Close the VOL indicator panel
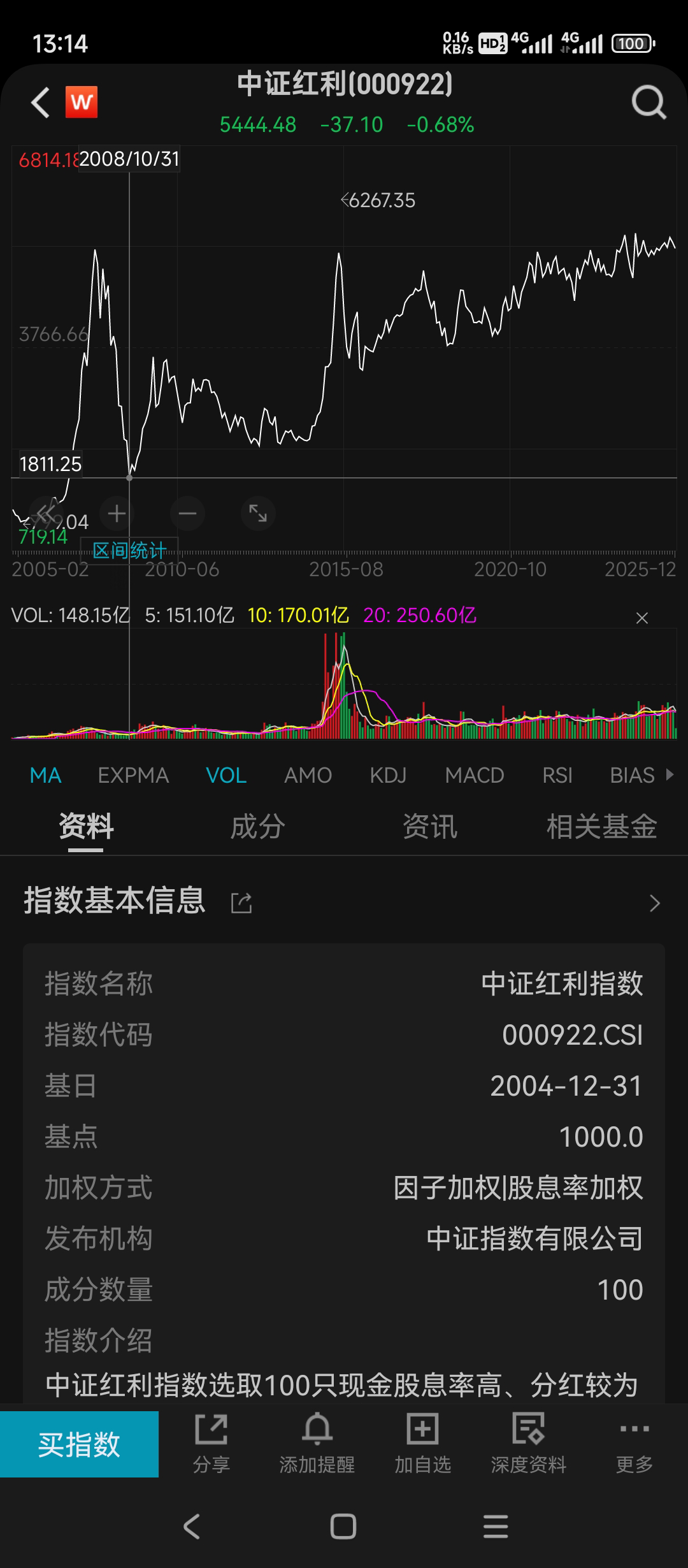The height and width of the screenshot is (1568, 688). (642, 618)
